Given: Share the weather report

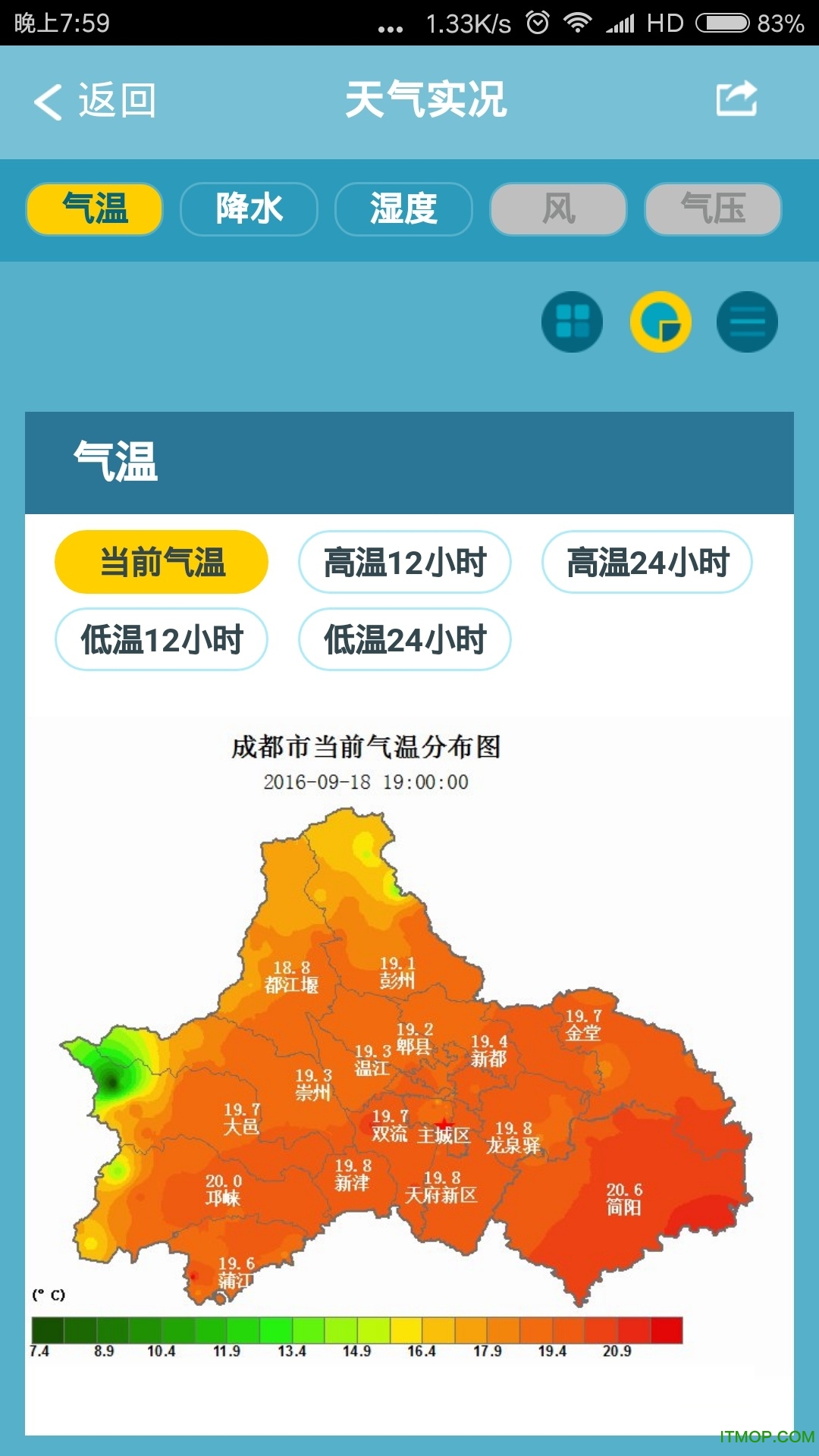Looking at the screenshot, I should point(736,99).
